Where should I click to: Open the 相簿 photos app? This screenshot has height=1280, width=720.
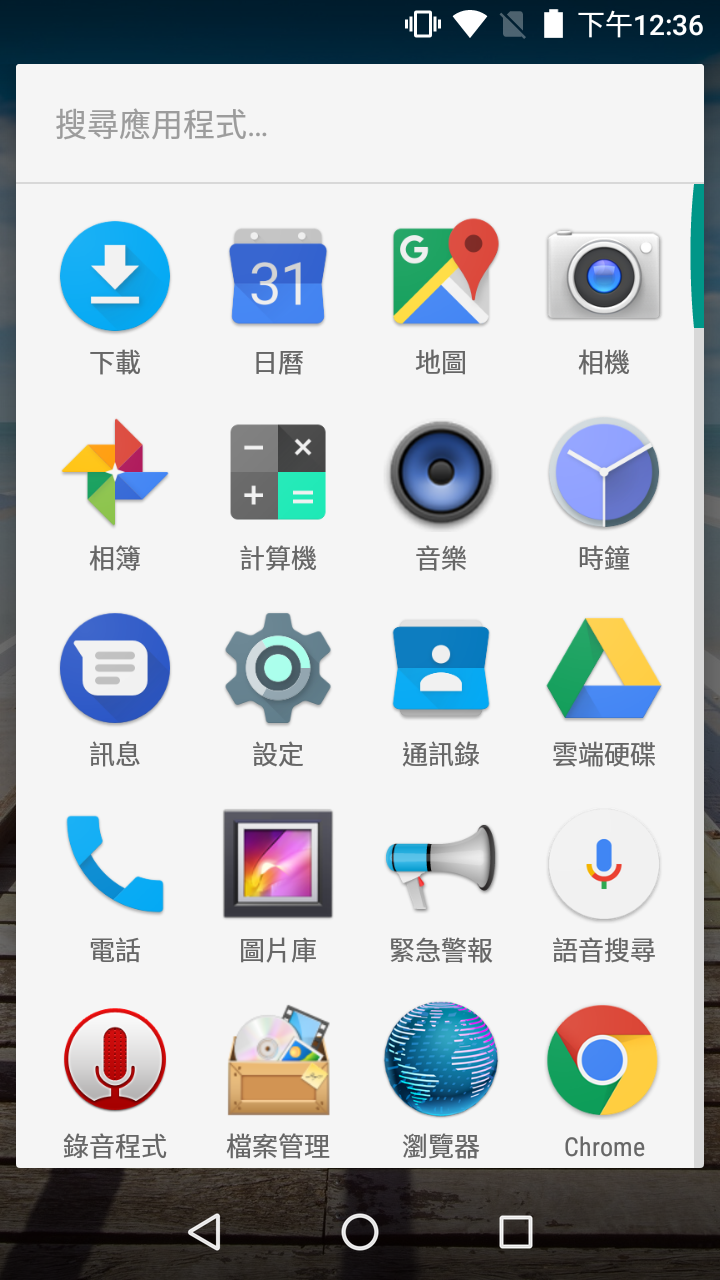(x=115, y=472)
